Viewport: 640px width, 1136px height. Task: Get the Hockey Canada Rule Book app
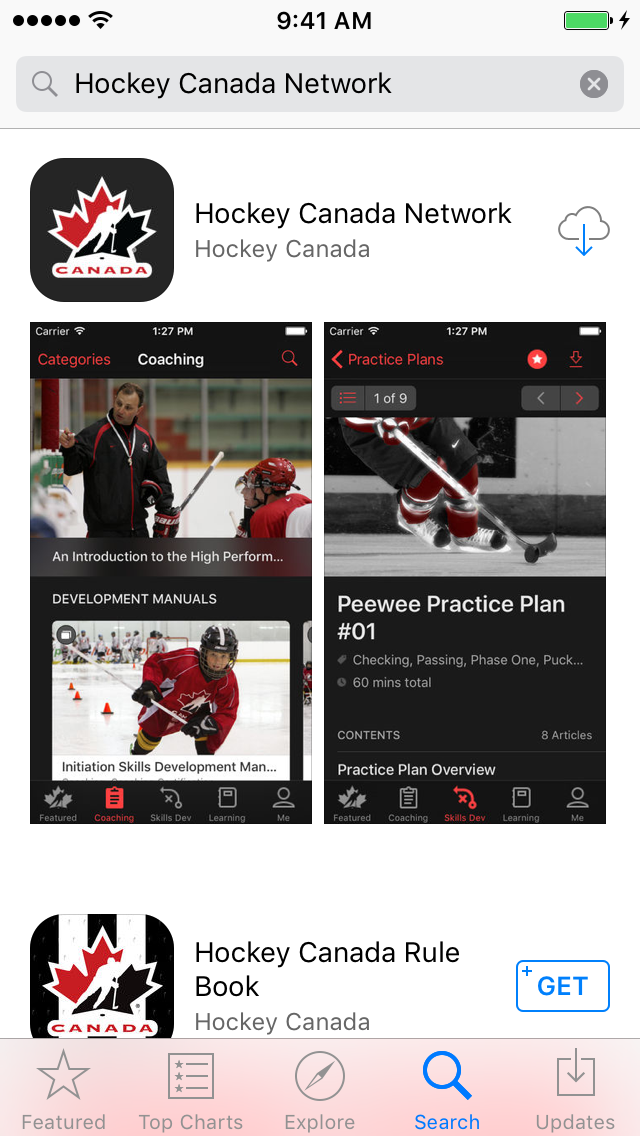[x=563, y=986]
